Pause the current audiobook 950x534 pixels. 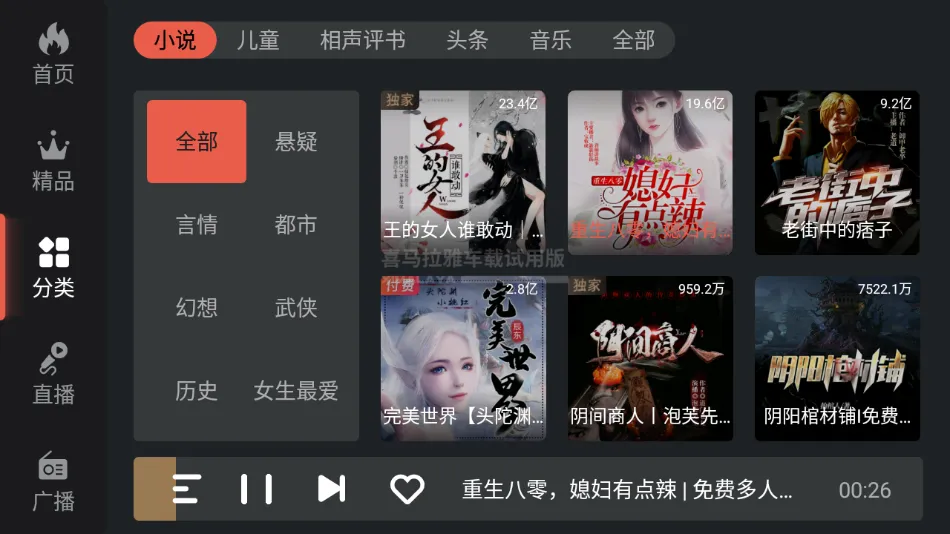pyautogui.click(x=256, y=489)
